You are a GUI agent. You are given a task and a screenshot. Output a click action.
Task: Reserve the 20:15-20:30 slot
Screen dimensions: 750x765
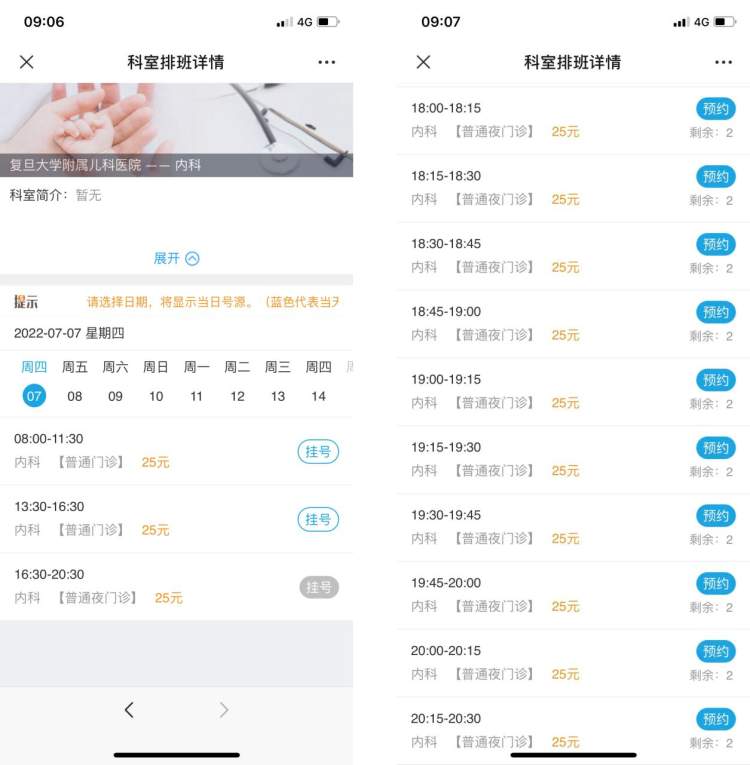pos(716,719)
